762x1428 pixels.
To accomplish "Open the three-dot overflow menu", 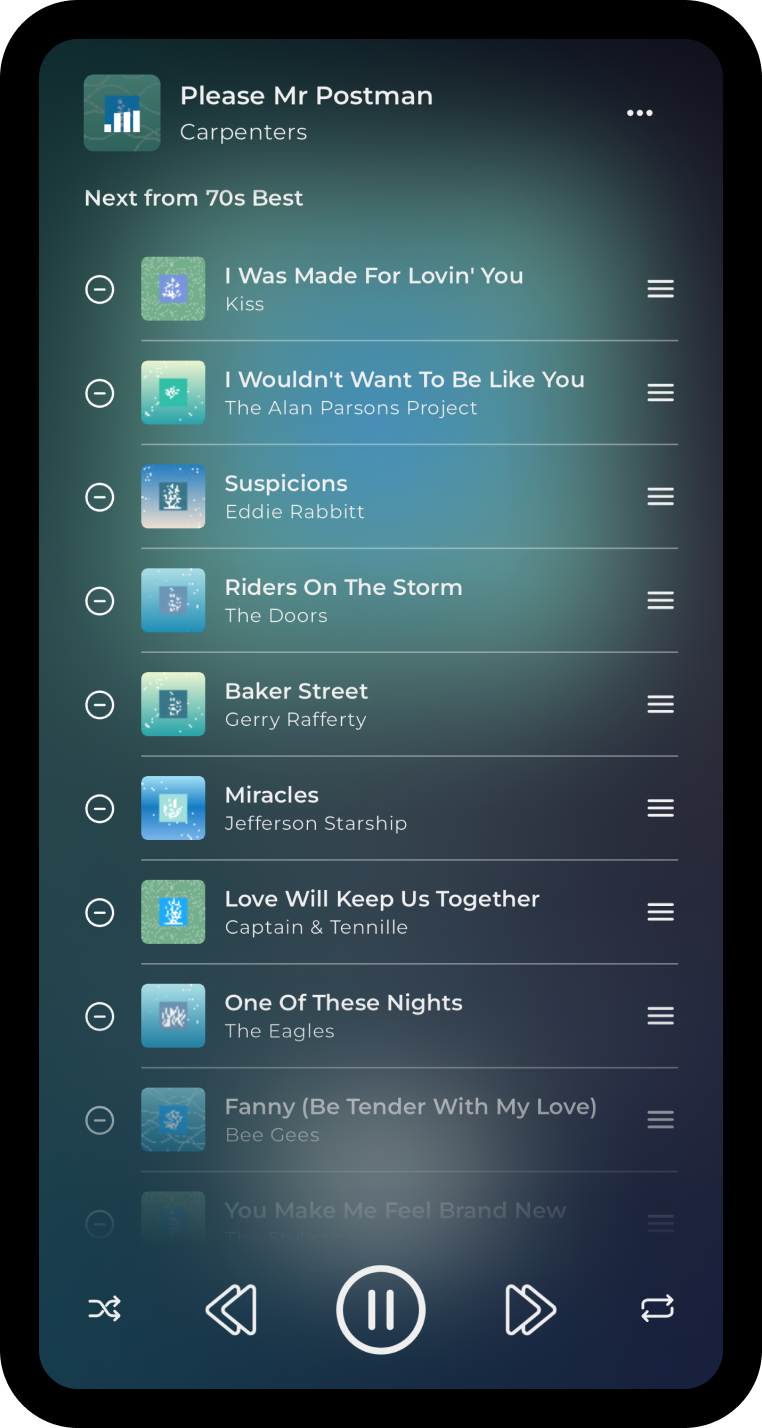I will pos(639,113).
